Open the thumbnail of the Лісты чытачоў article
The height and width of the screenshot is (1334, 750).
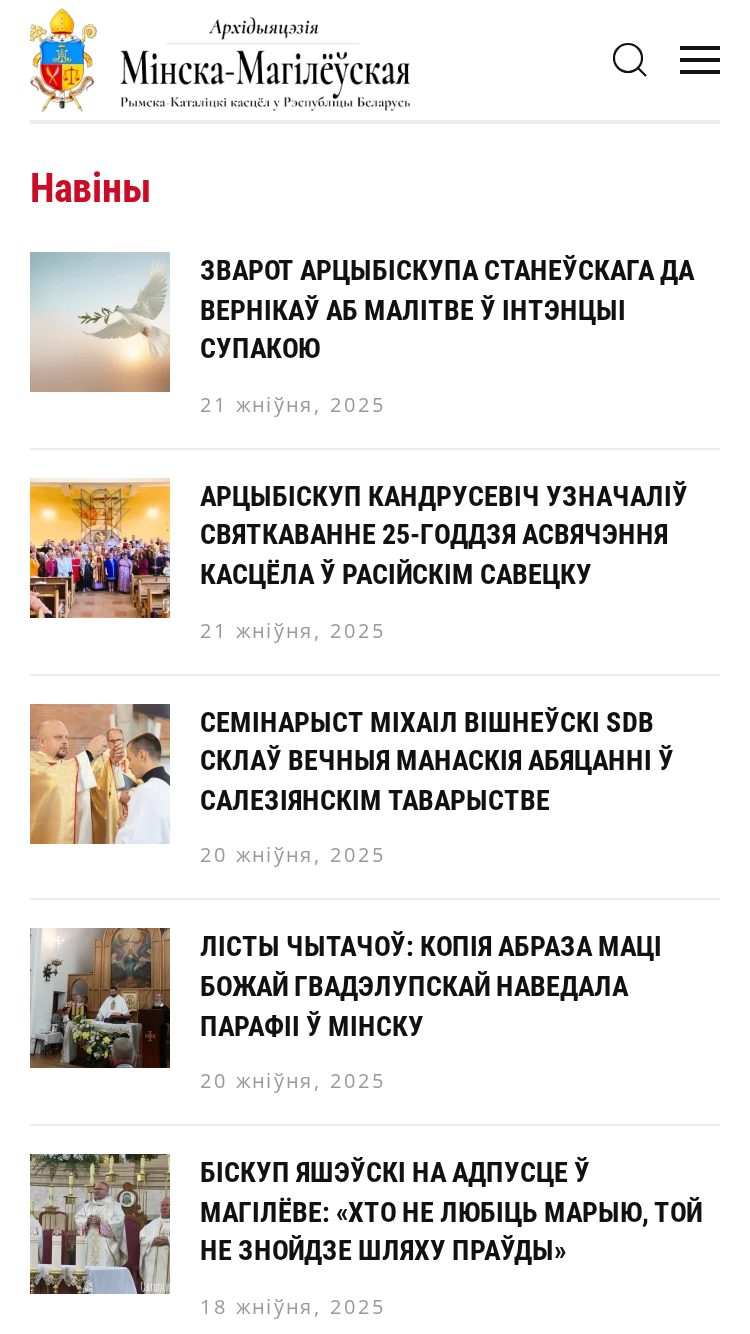100,998
